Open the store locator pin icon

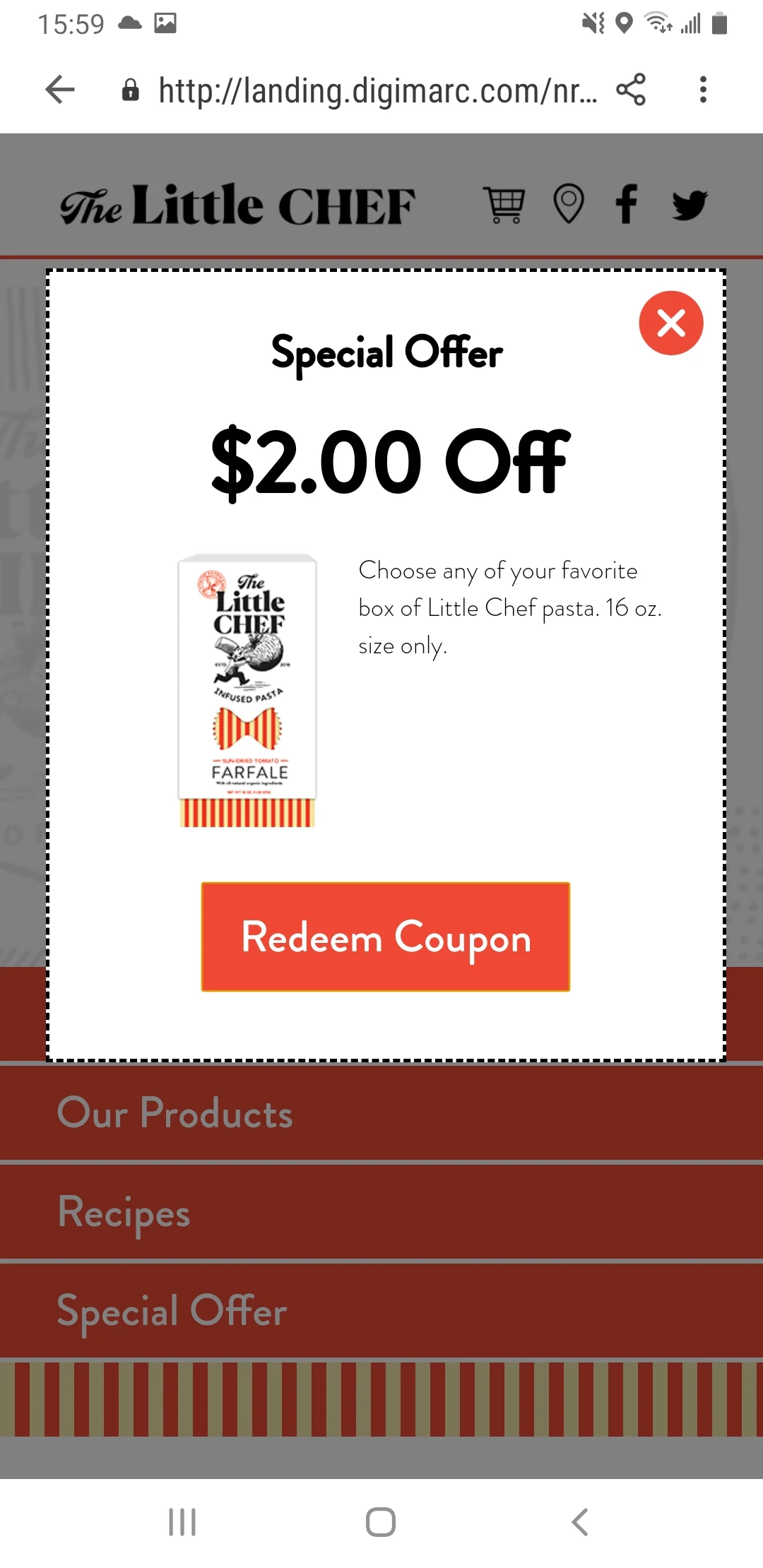click(569, 204)
